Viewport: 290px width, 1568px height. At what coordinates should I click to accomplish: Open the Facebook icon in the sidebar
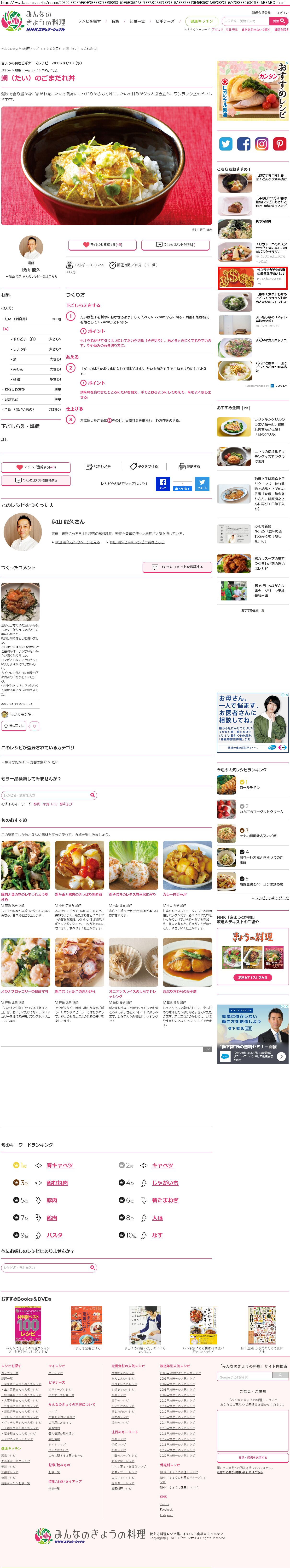[x=244, y=144]
